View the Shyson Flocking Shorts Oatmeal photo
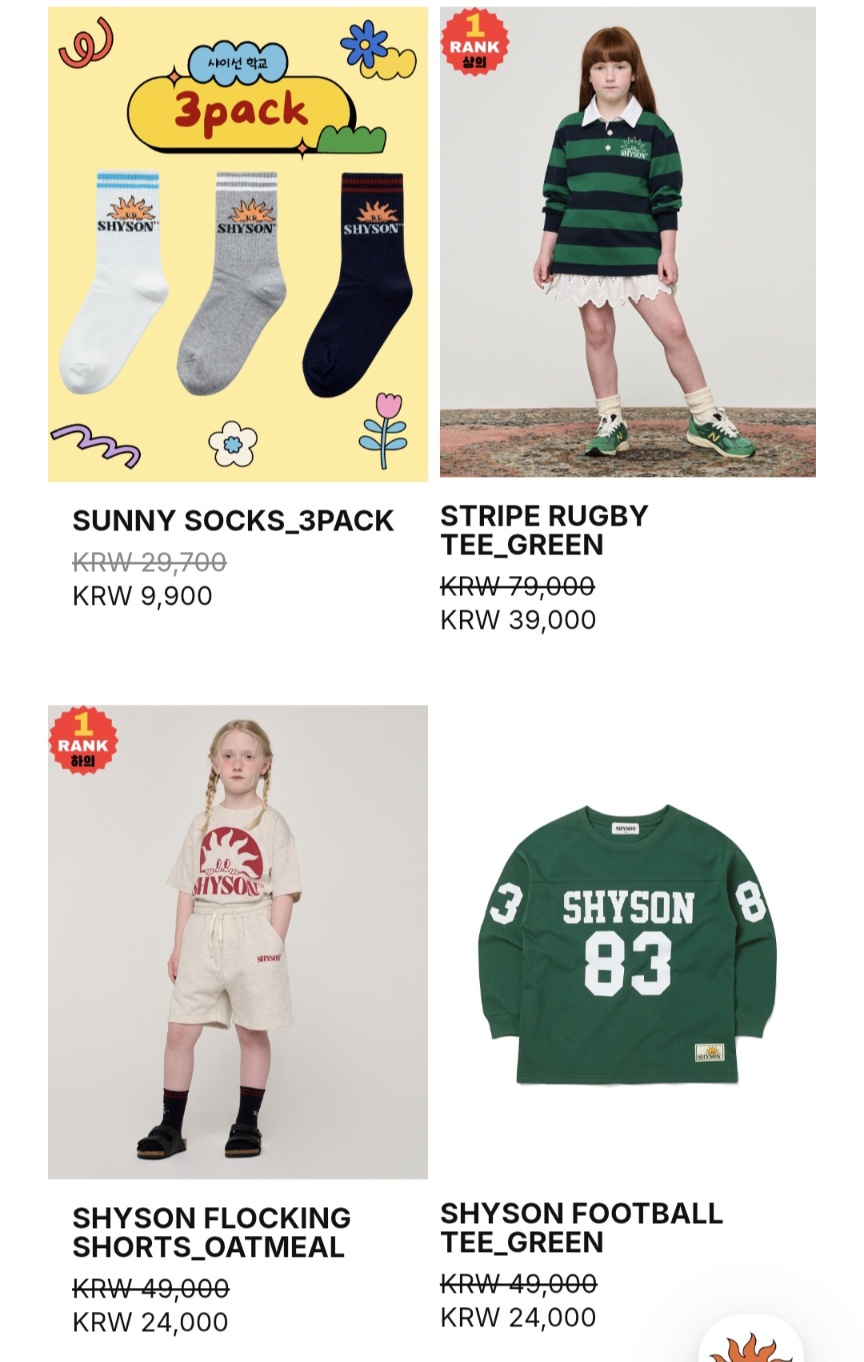Image resolution: width=864 pixels, height=1362 pixels. 237,941
